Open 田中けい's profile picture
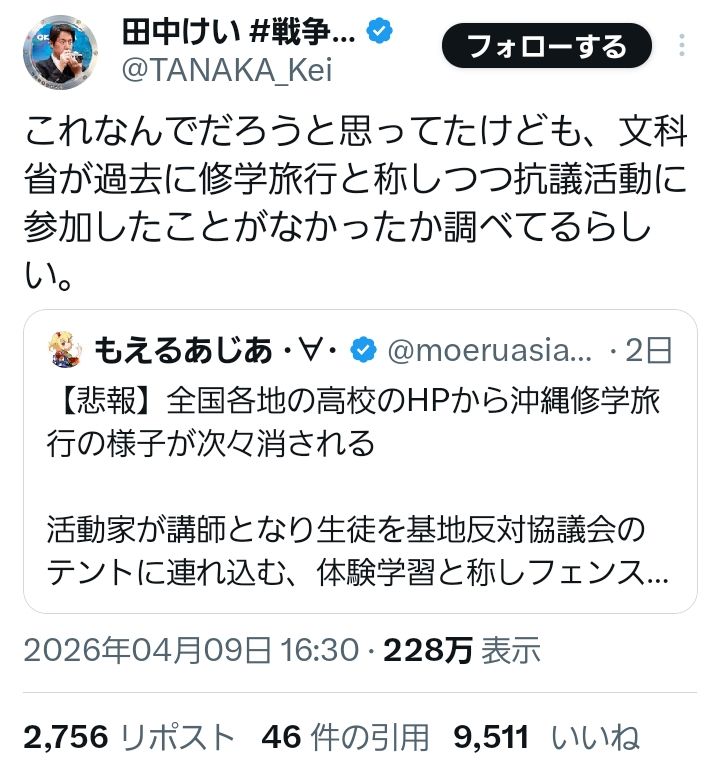Viewport: 720px width, 772px height. point(60,52)
